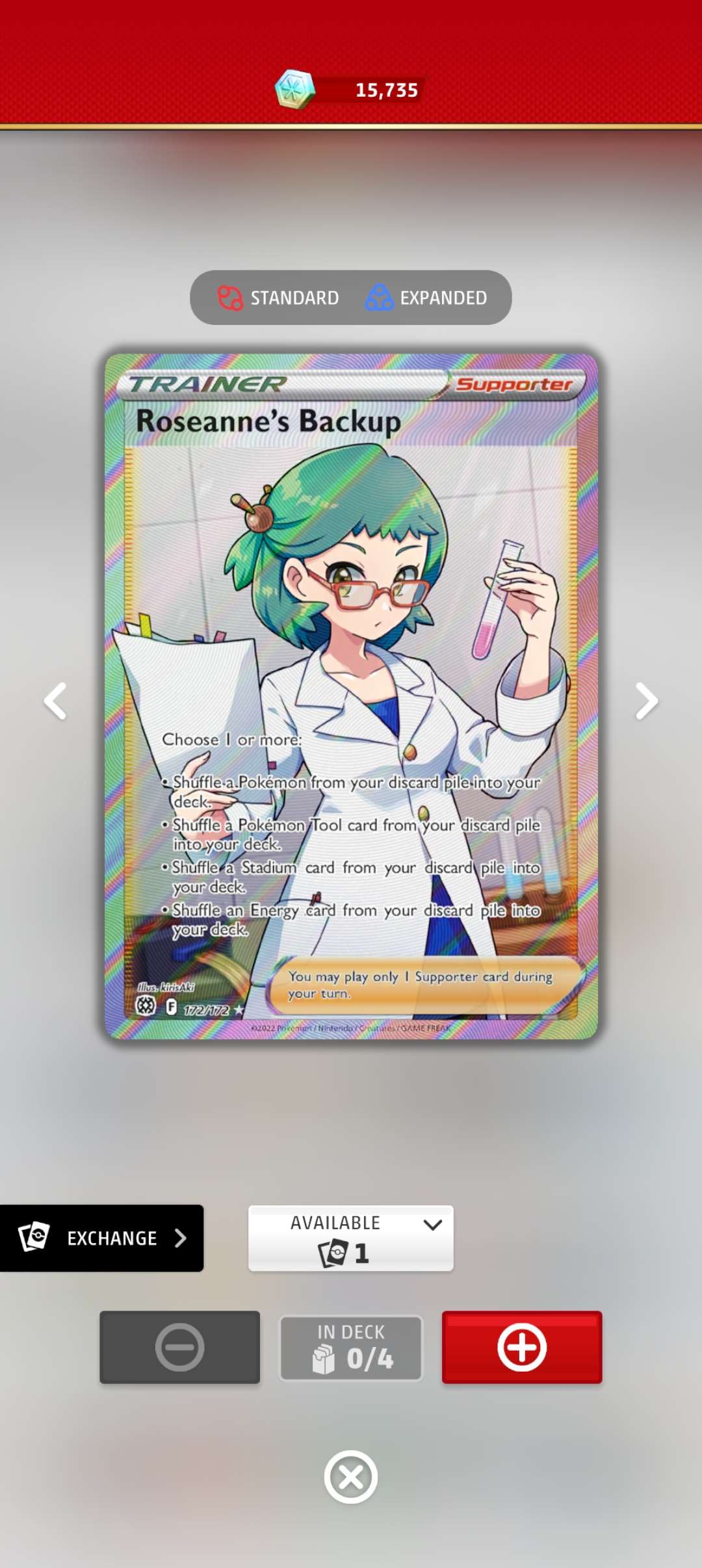
Task: Expand the Available dropdown
Action: [x=350, y=1238]
